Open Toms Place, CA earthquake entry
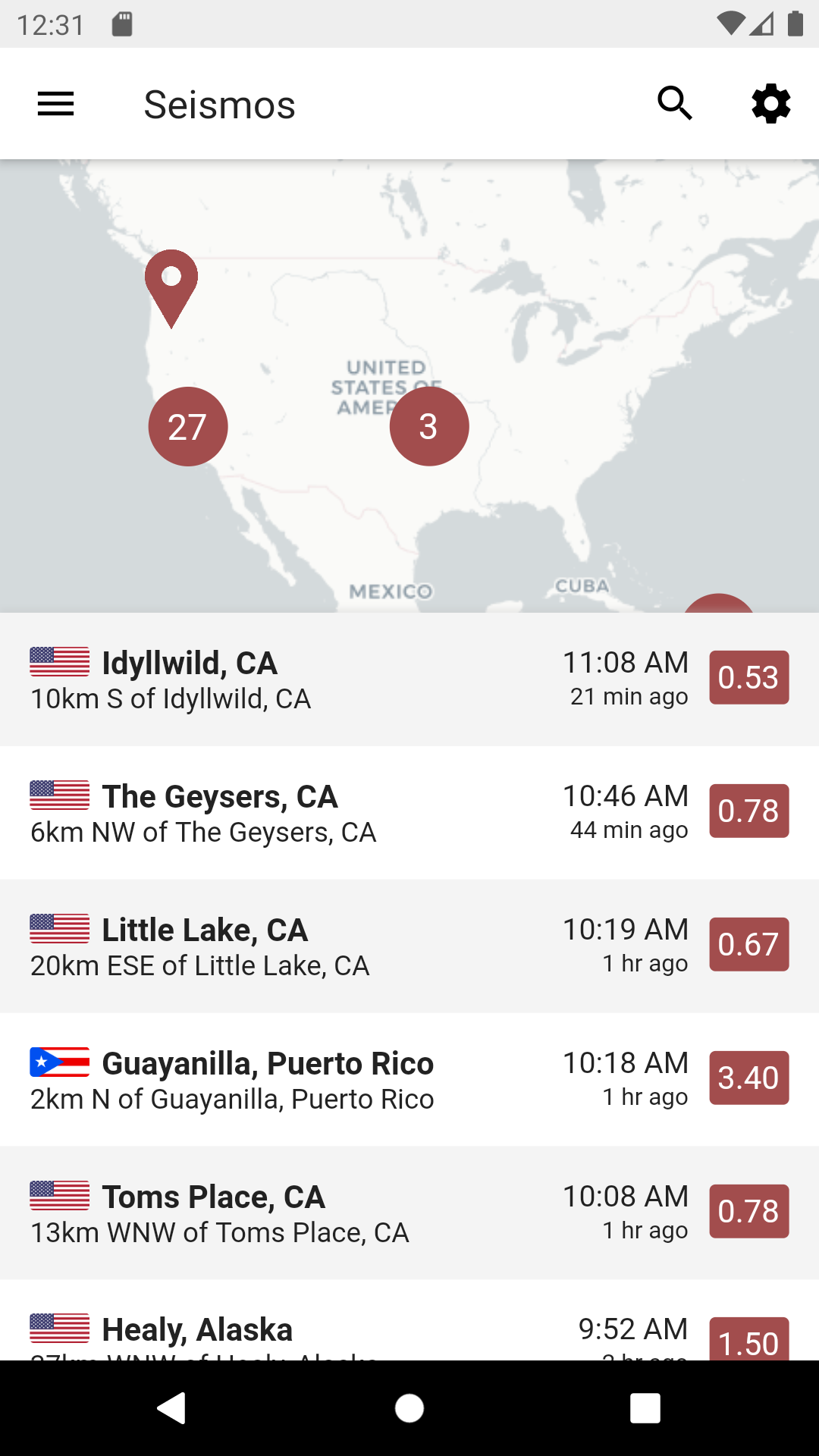This screenshot has height=1456, width=819. coord(409,1213)
